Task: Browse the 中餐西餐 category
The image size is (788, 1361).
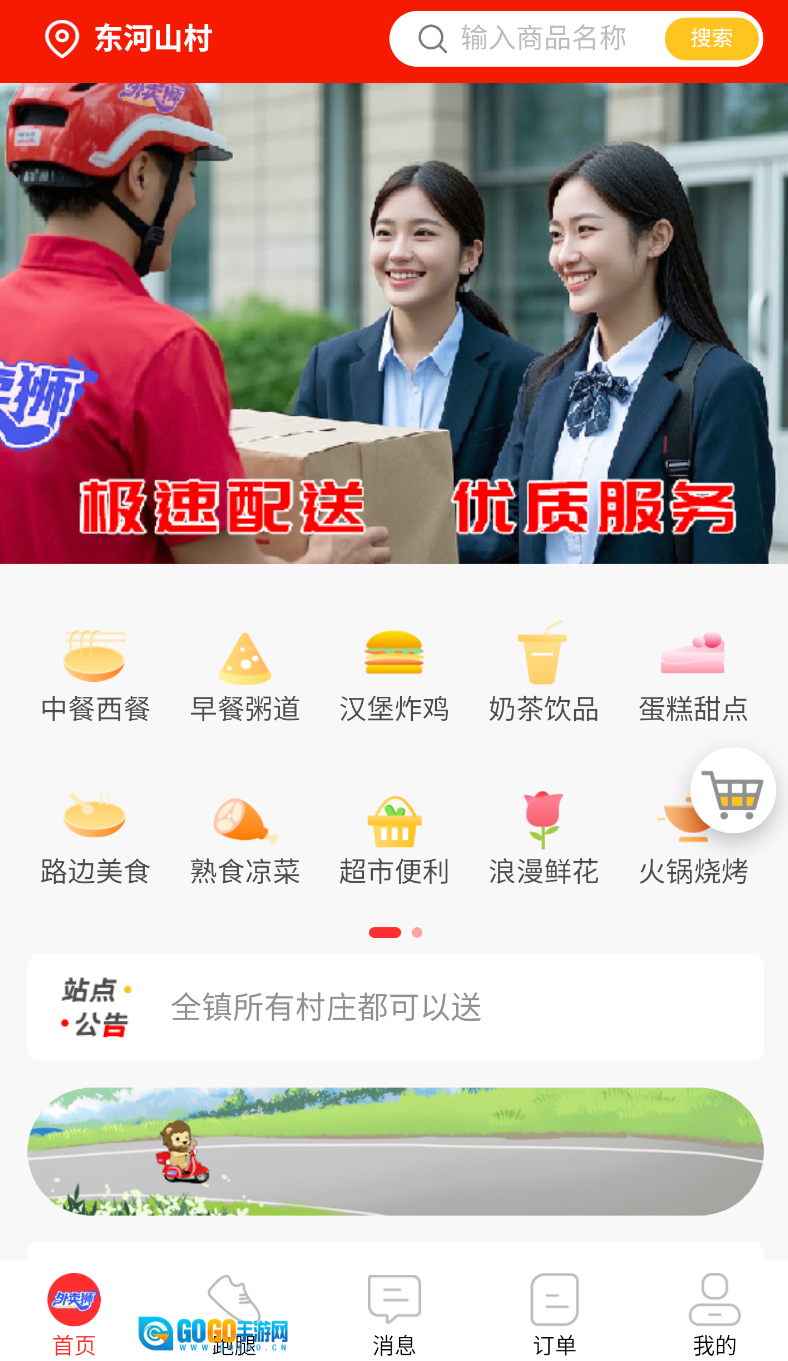Action: click(95, 673)
